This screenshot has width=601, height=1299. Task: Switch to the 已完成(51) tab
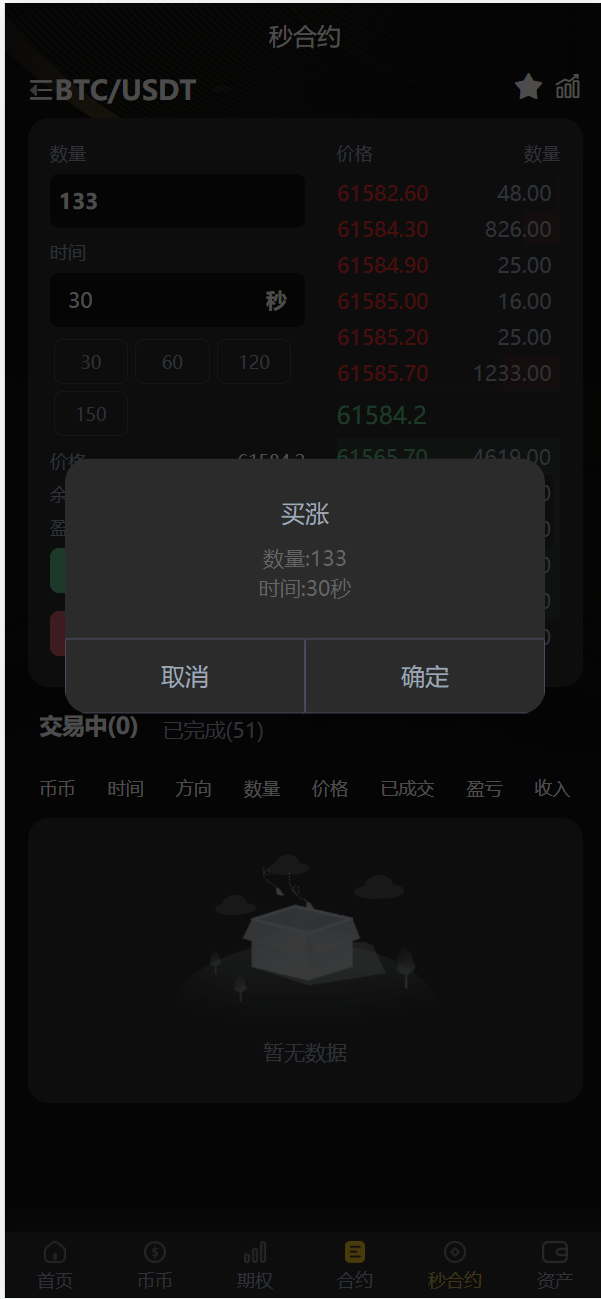[213, 731]
